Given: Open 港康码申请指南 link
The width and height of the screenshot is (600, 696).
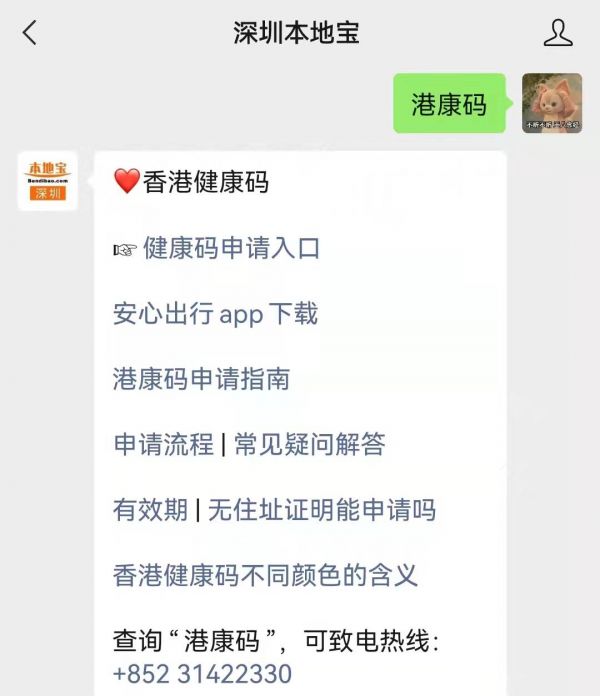Looking at the screenshot, I should tap(201, 379).
